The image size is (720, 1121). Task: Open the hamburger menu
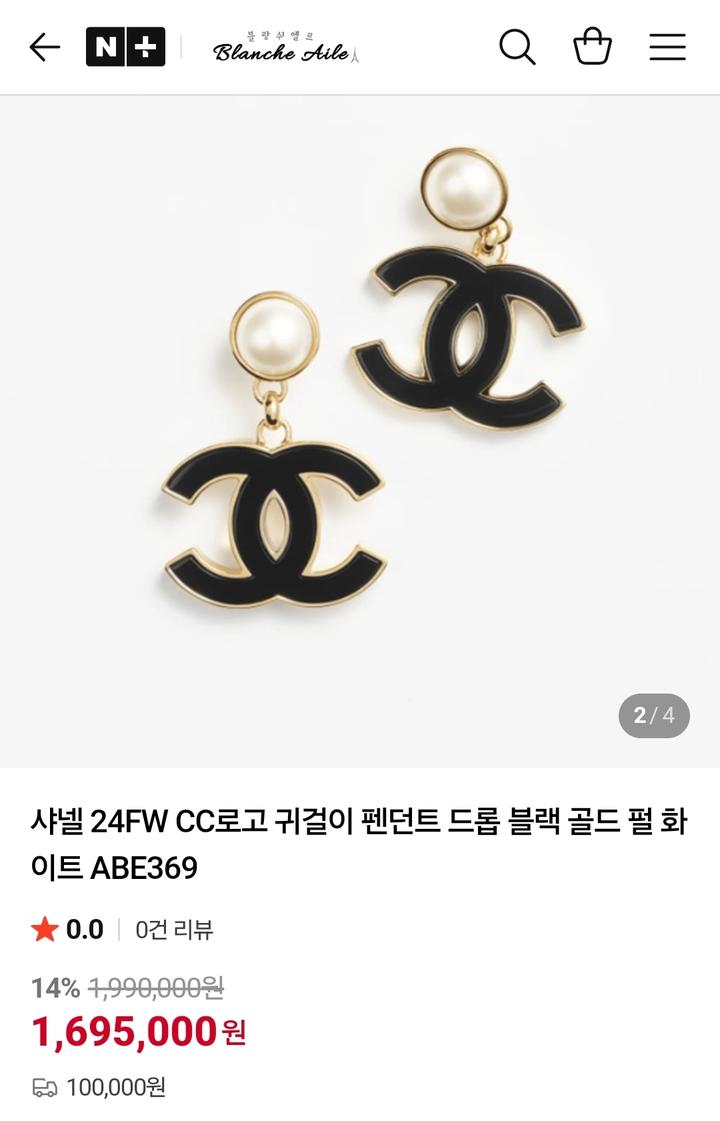(x=667, y=47)
